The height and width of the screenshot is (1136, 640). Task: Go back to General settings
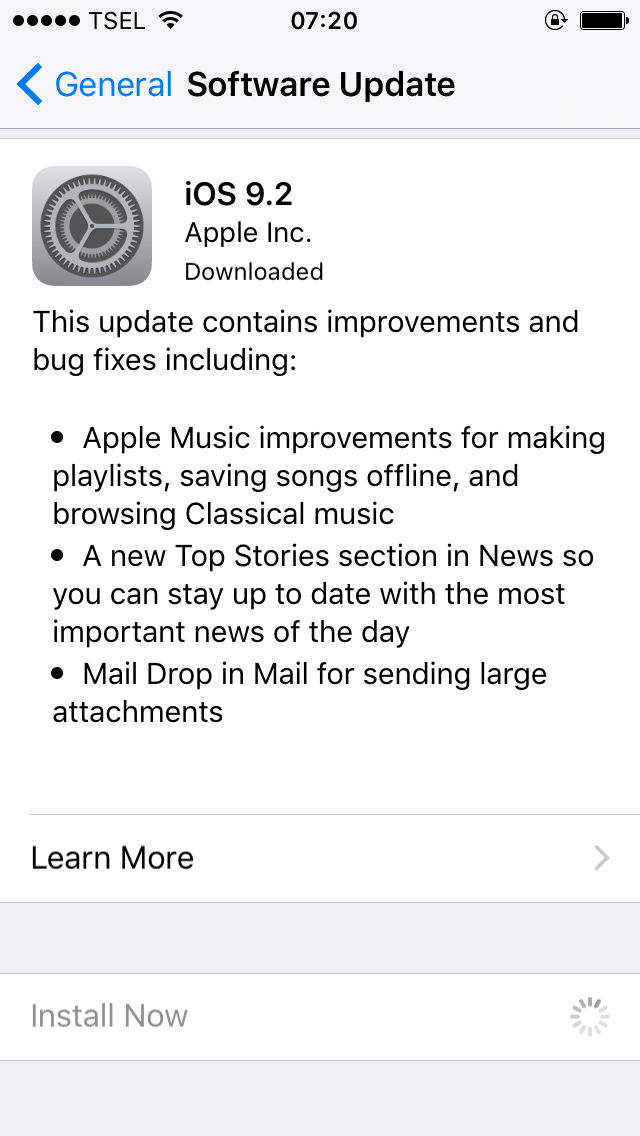point(94,85)
